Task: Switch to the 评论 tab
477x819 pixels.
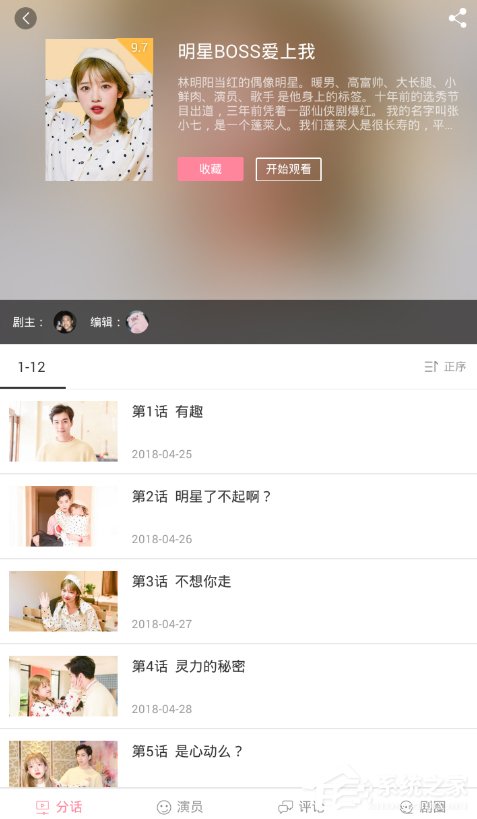Action: (301, 806)
